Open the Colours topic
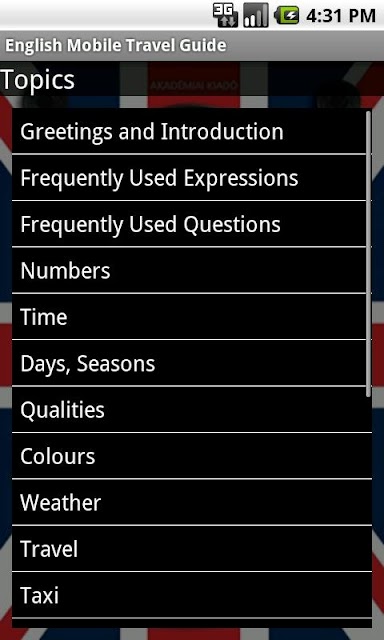 (x=192, y=456)
